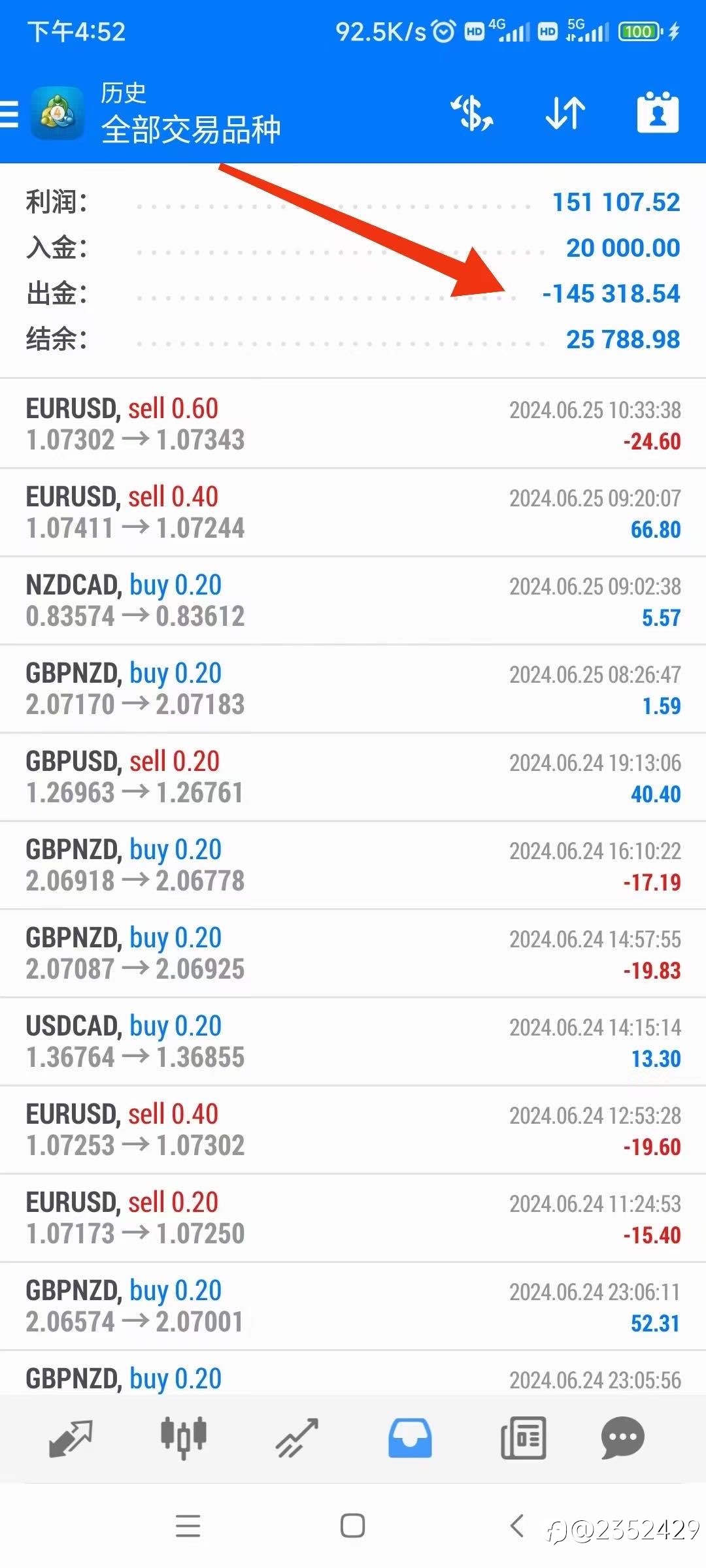The height and width of the screenshot is (1568, 706).
Task: Open the Messages chat tab
Action: click(x=622, y=1438)
